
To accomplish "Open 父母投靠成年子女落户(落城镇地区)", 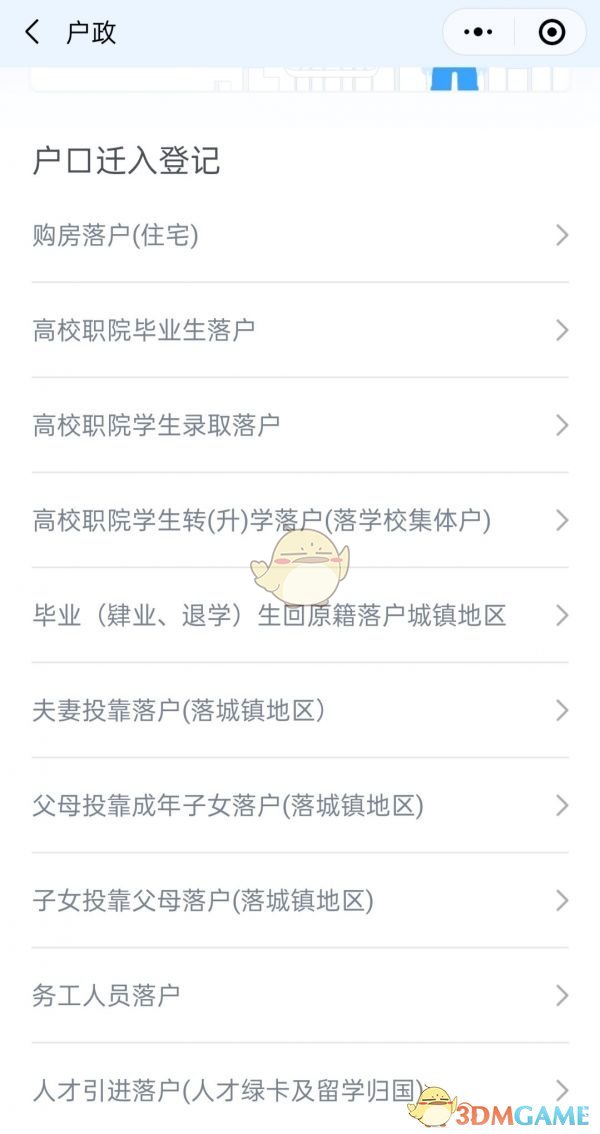I will click(x=300, y=806).
